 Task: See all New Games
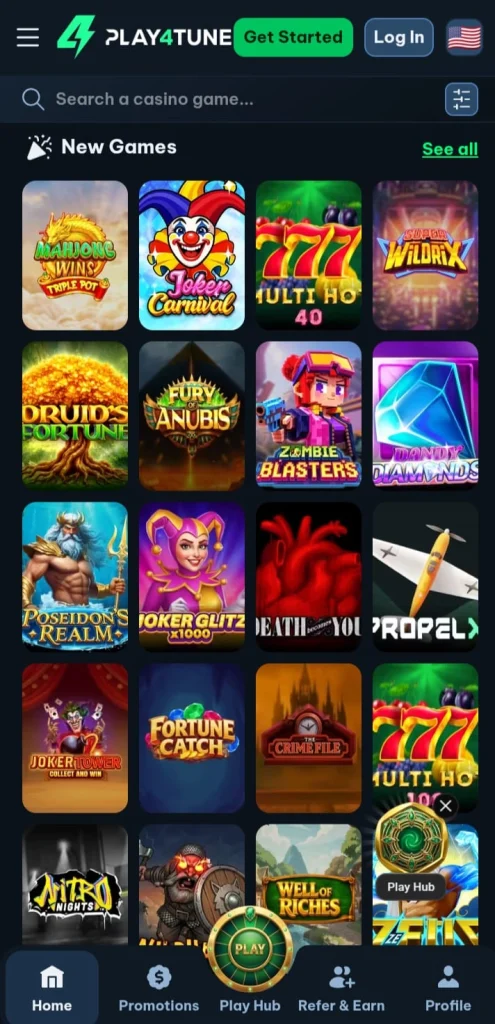(x=450, y=149)
